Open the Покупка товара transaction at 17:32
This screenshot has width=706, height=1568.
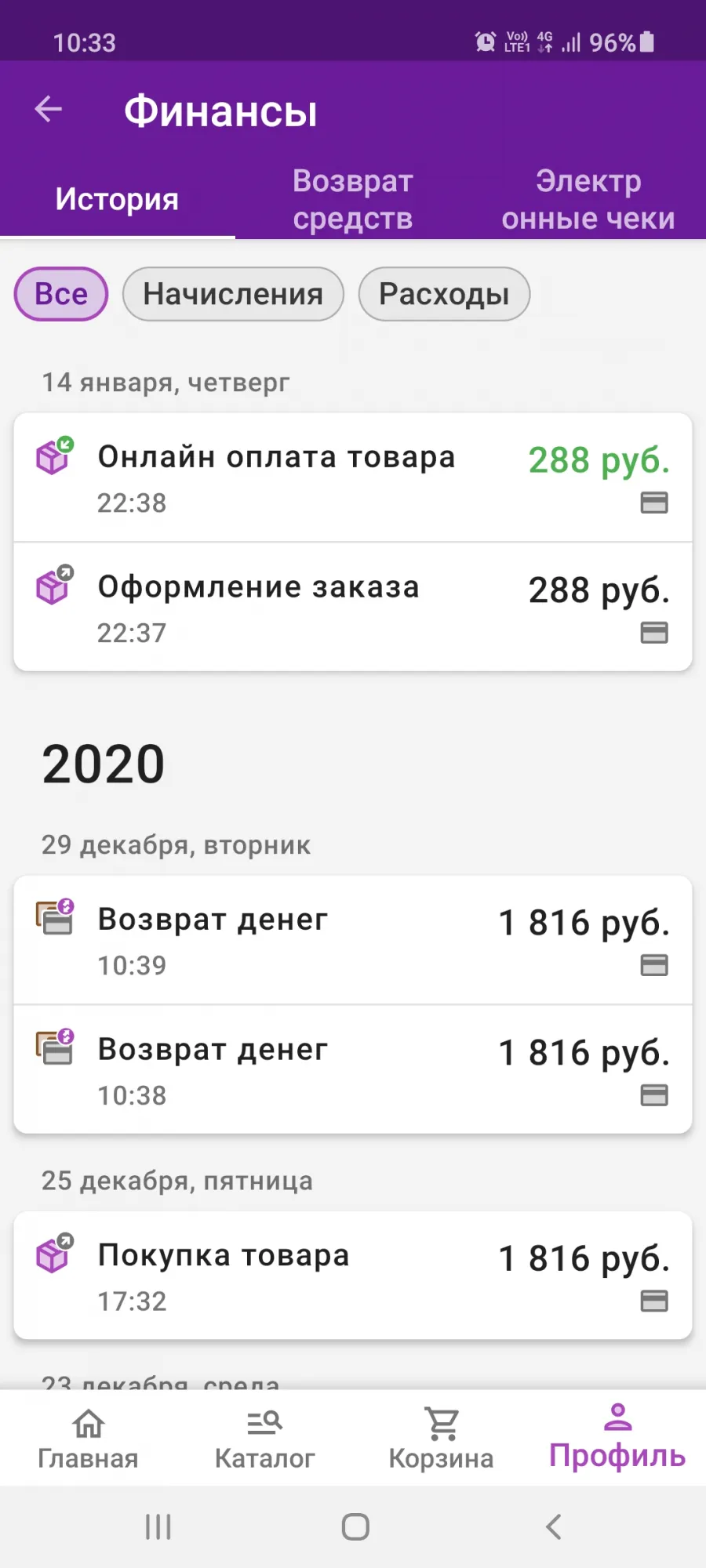point(353,1276)
